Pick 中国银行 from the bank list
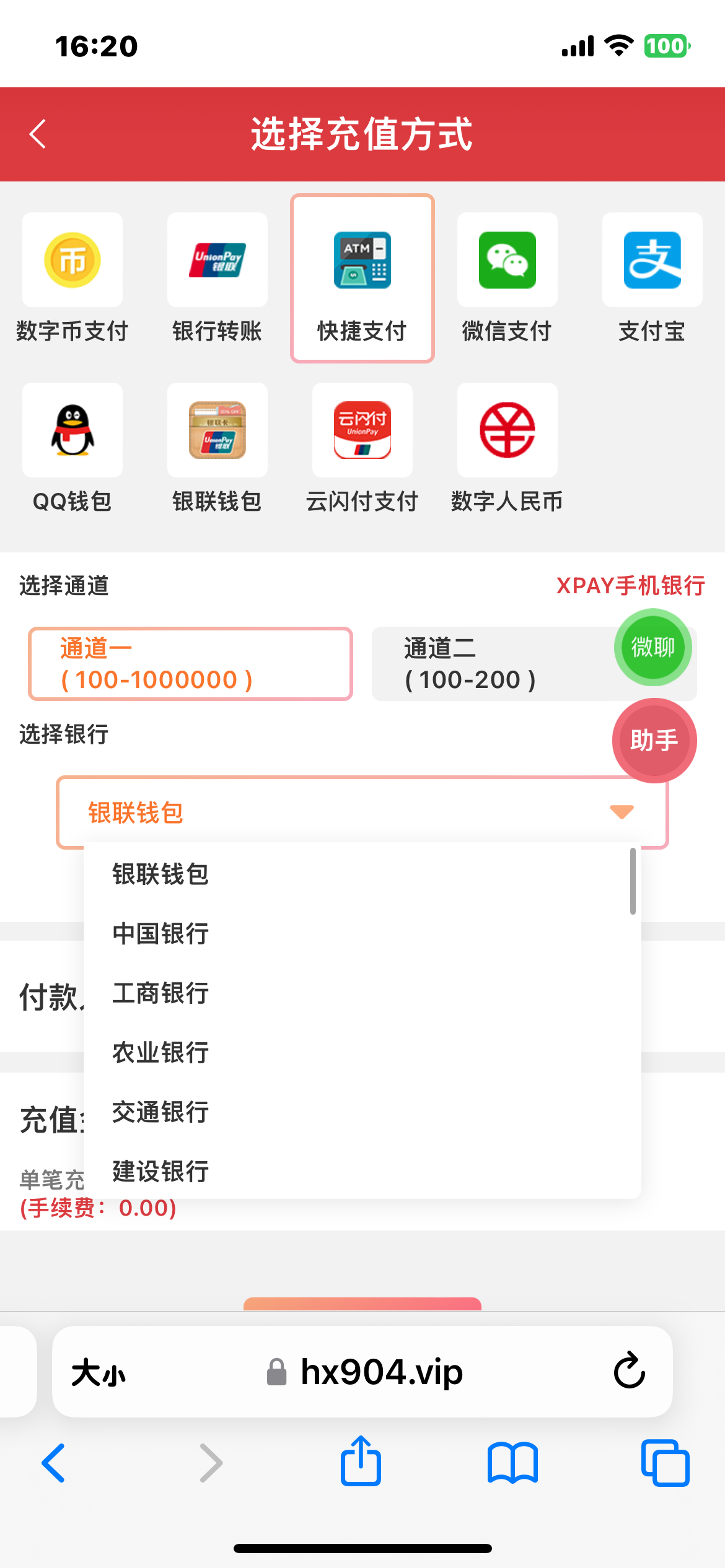Image resolution: width=725 pixels, height=1568 pixels. 362,934
